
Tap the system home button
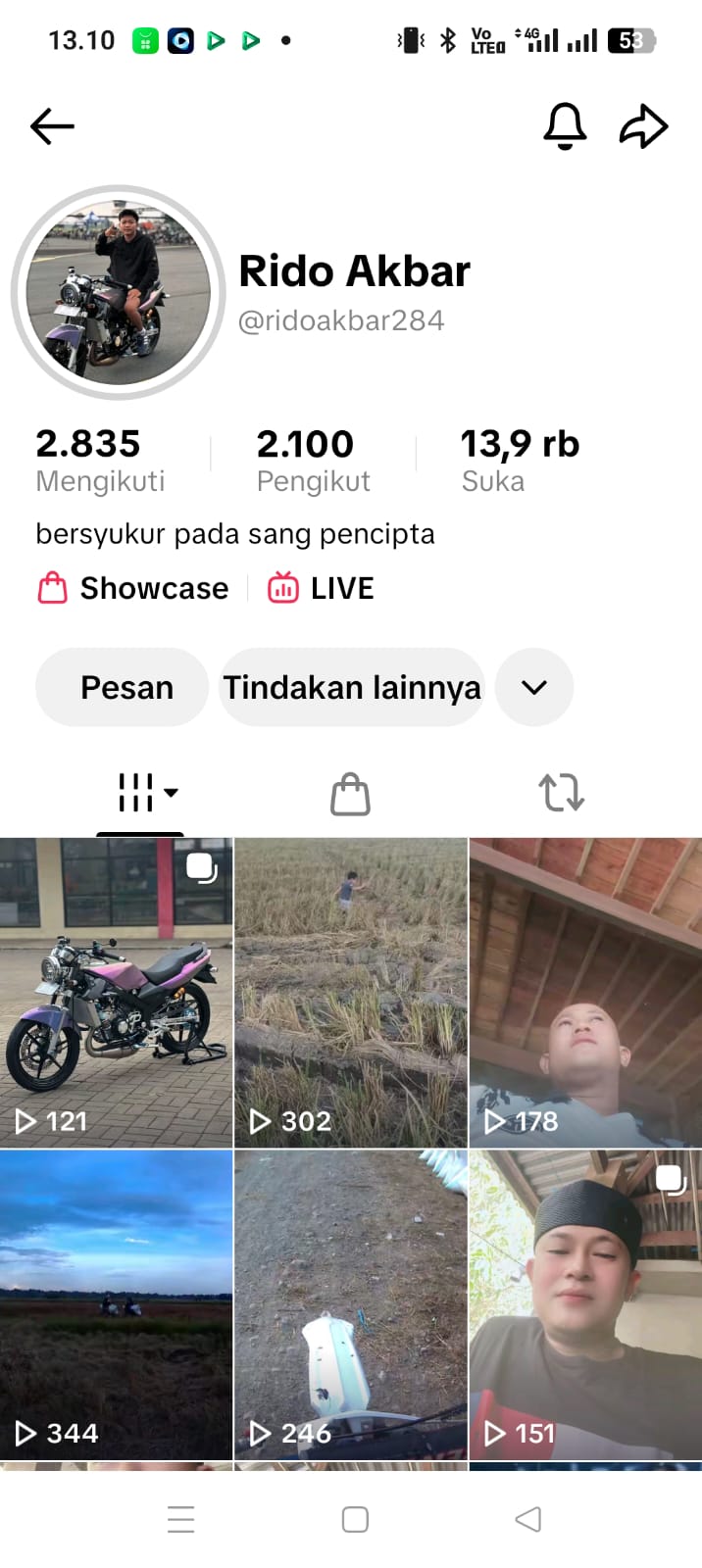(x=355, y=1519)
